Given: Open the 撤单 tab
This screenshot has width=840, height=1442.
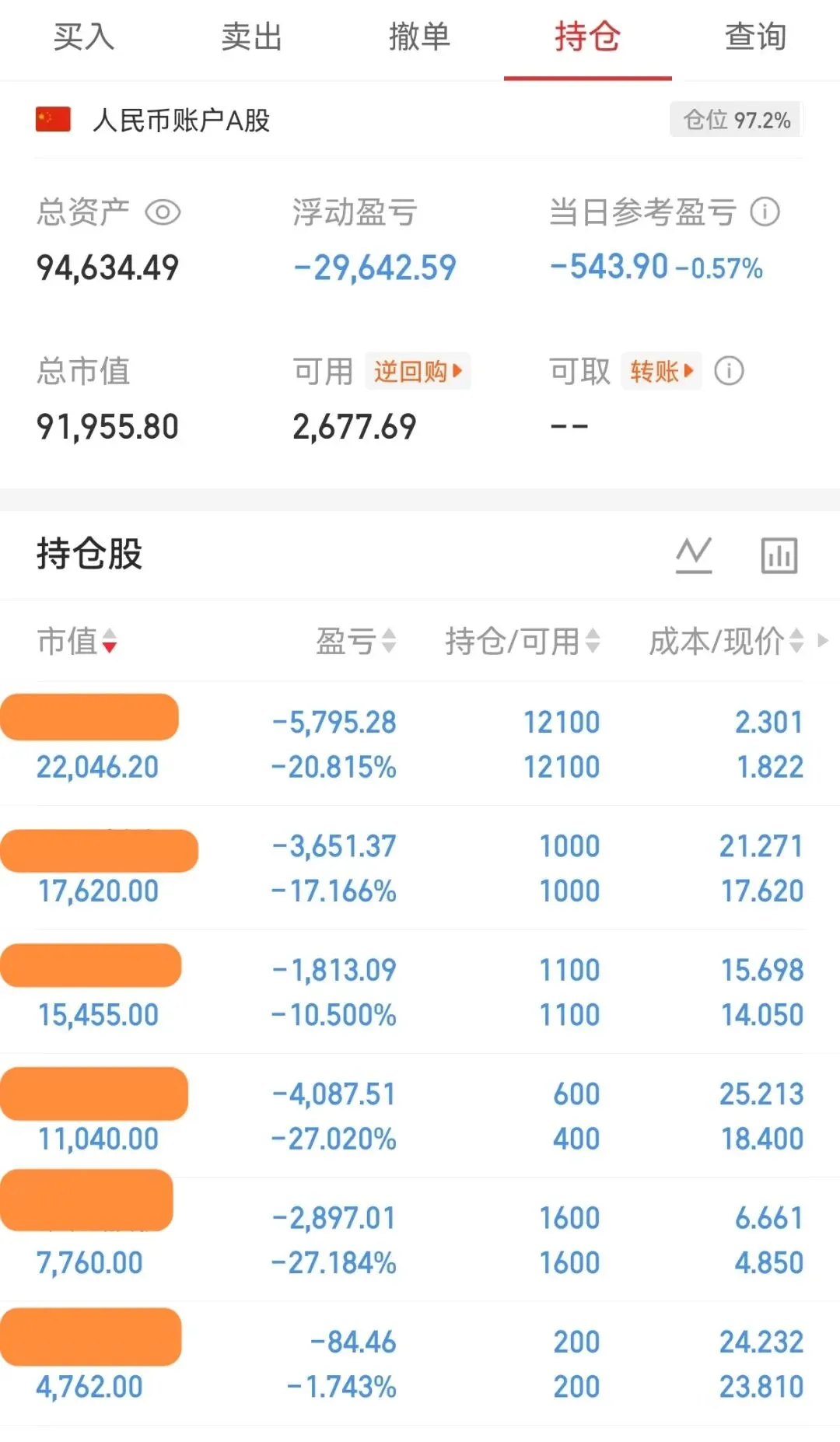Looking at the screenshot, I should tap(420, 37).
